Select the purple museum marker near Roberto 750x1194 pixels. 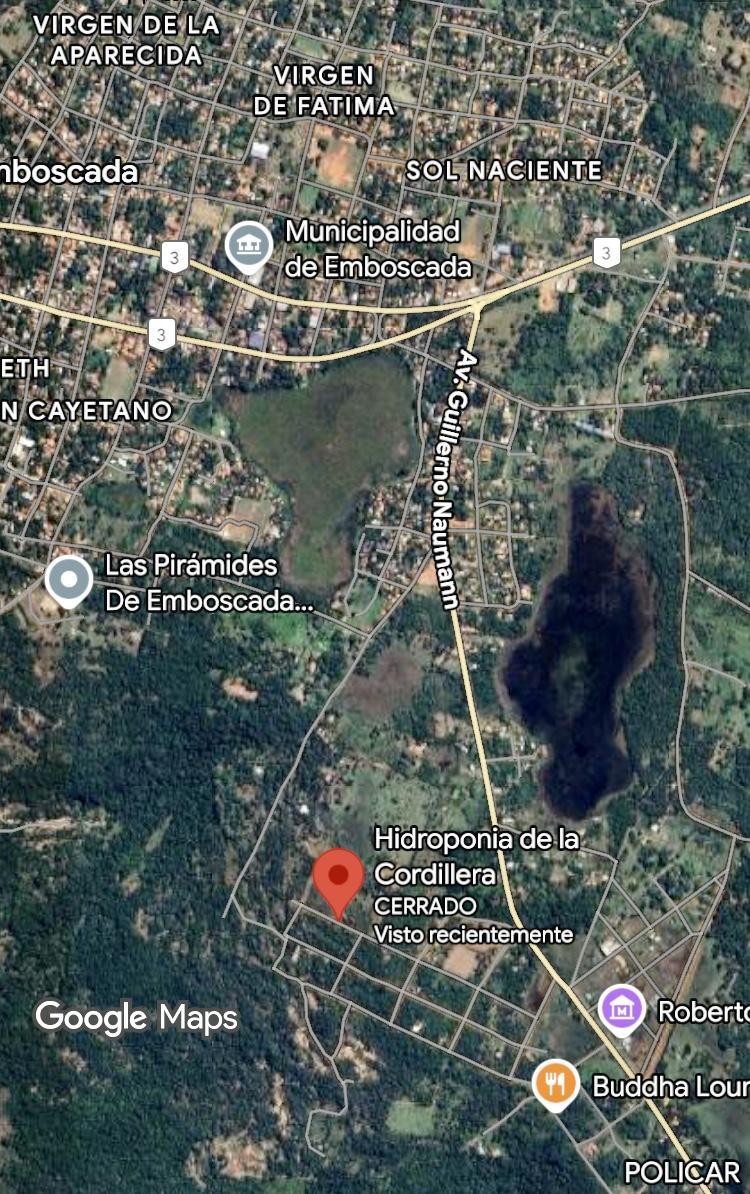pyautogui.click(x=622, y=1010)
